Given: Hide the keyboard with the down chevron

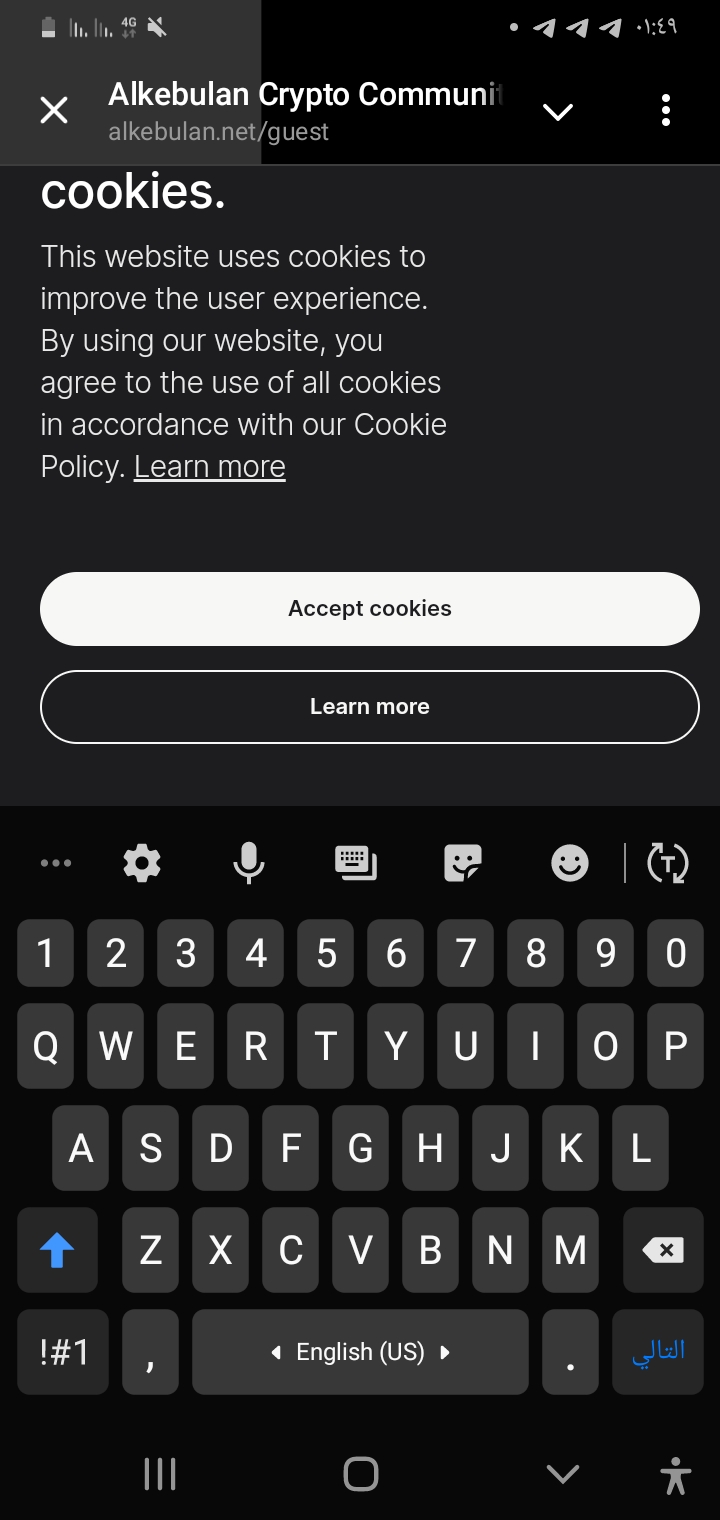Looking at the screenshot, I should [x=563, y=1474].
